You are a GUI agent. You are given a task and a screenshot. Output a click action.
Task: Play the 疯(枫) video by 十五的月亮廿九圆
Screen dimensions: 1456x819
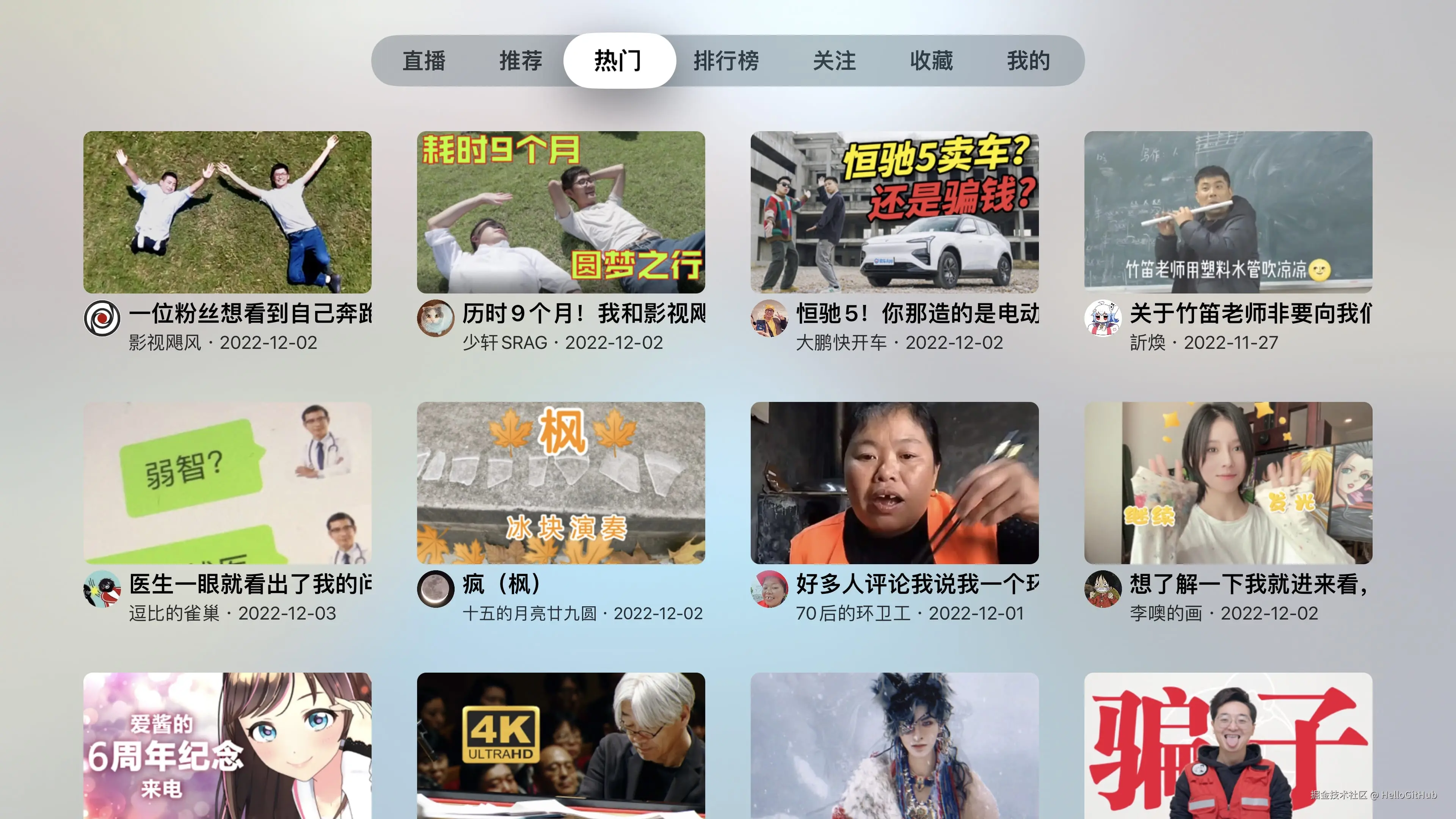pos(561,482)
